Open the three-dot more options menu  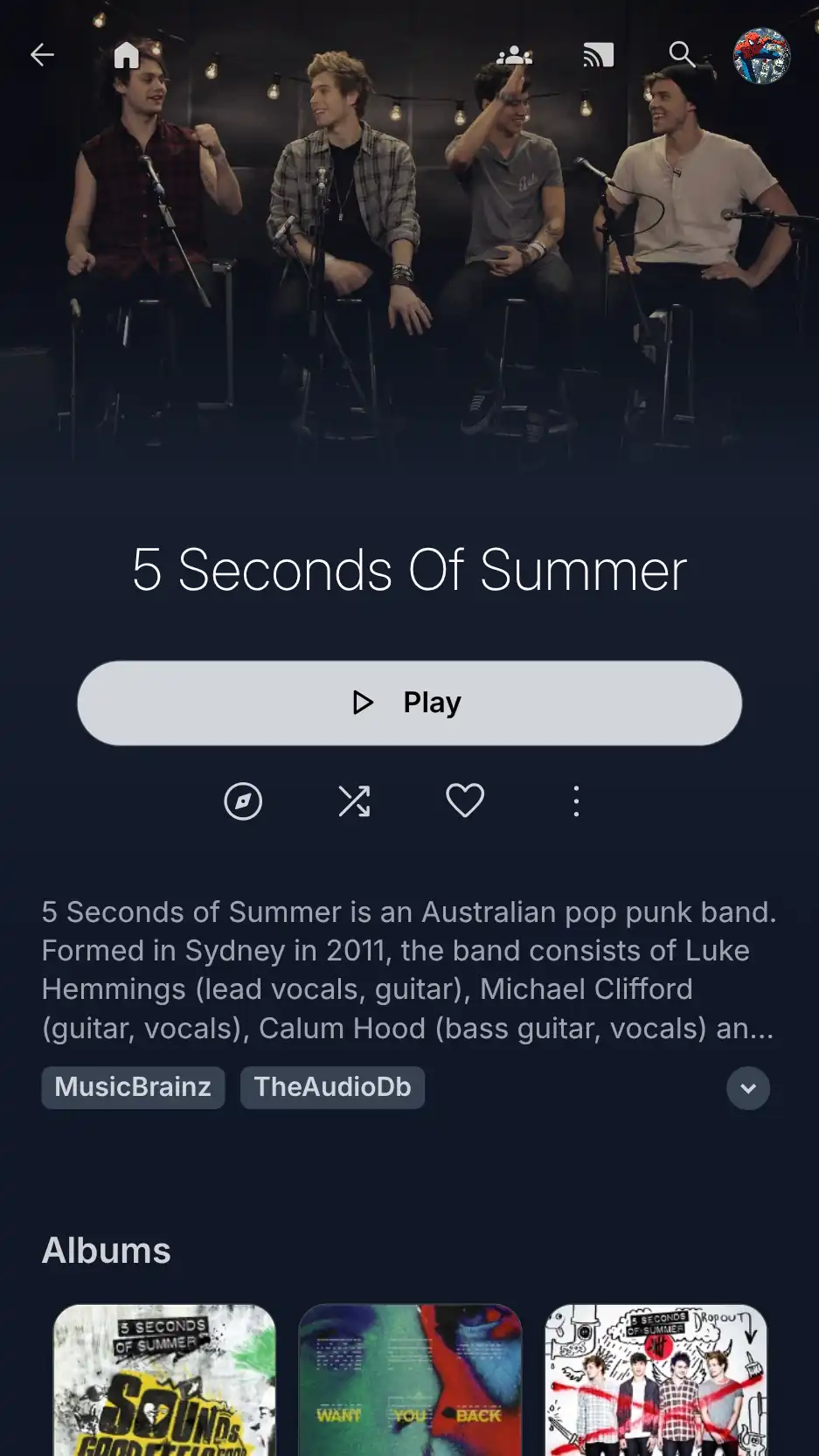[x=576, y=801]
